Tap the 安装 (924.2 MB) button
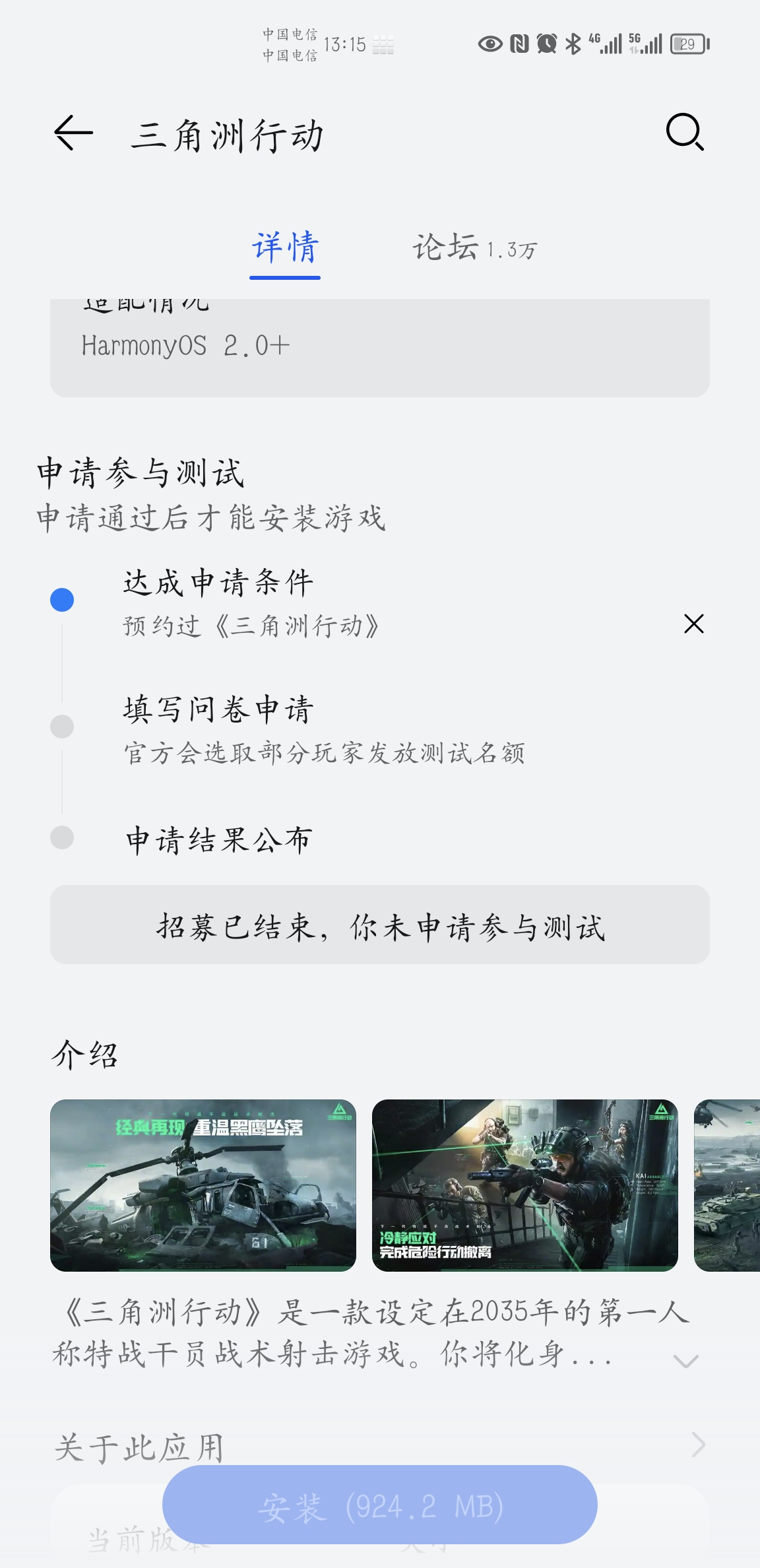Image resolution: width=760 pixels, height=1568 pixels. pos(379,1507)
